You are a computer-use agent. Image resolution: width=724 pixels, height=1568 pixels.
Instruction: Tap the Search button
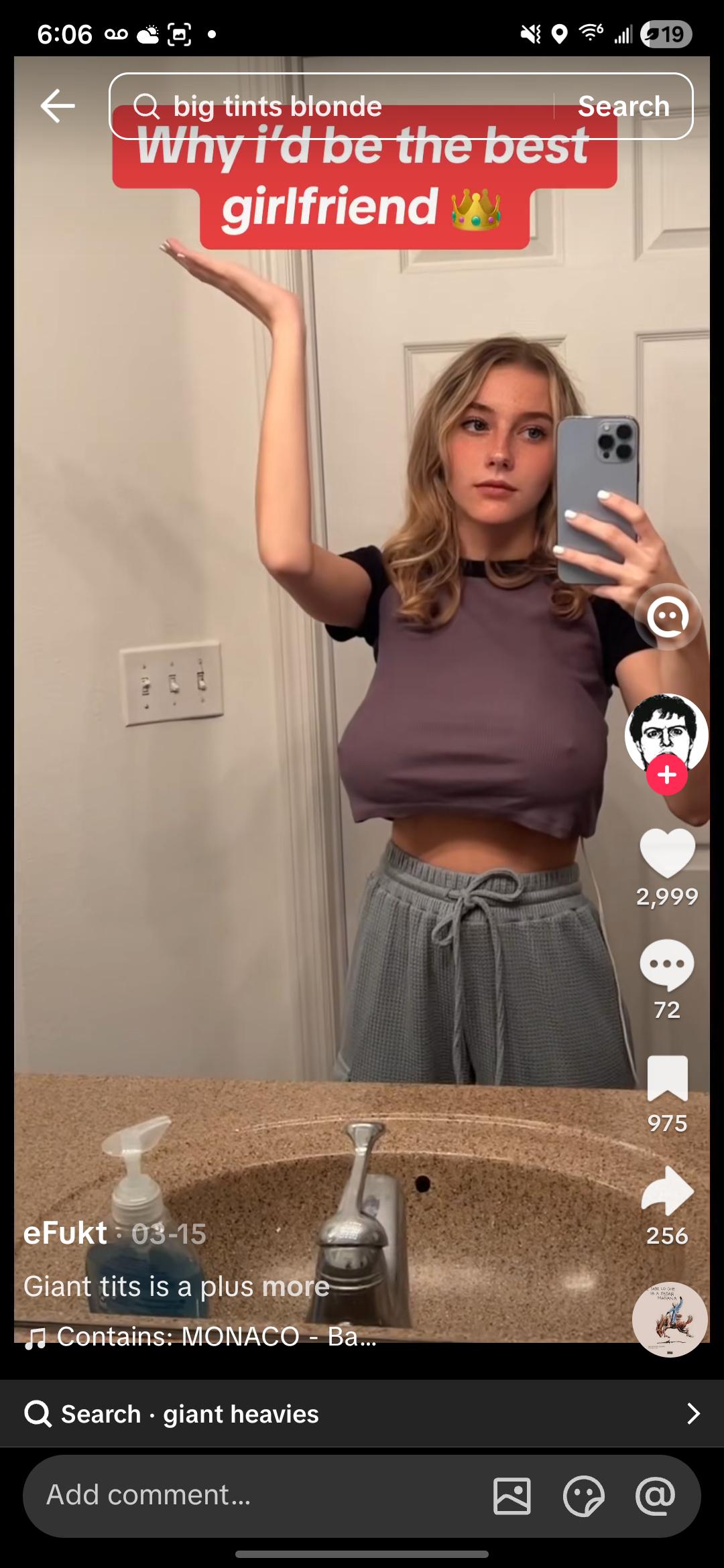click(623, 106)
